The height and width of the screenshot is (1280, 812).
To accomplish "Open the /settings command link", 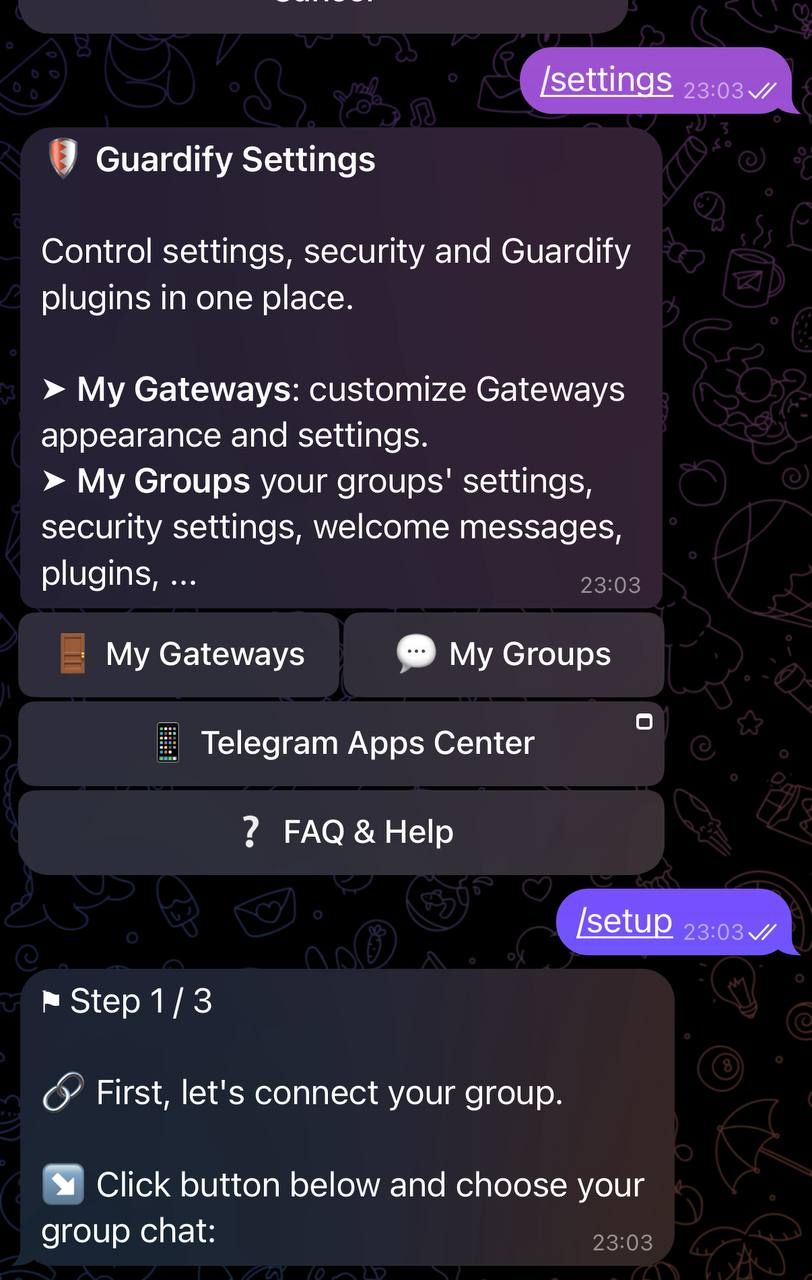I will point(606,79).
